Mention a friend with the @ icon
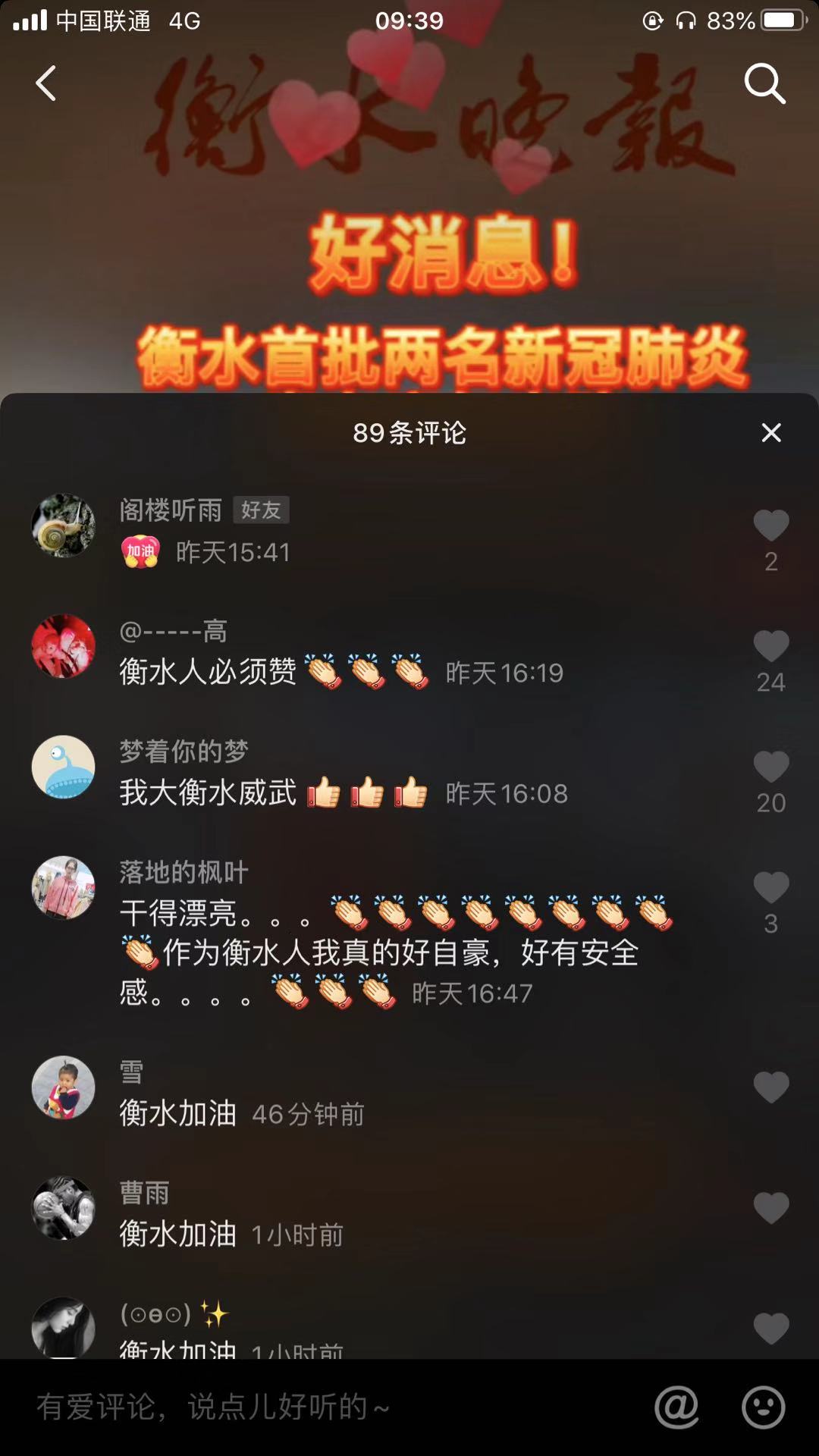The image size is (819, 1456). (x=676, y=1407)
